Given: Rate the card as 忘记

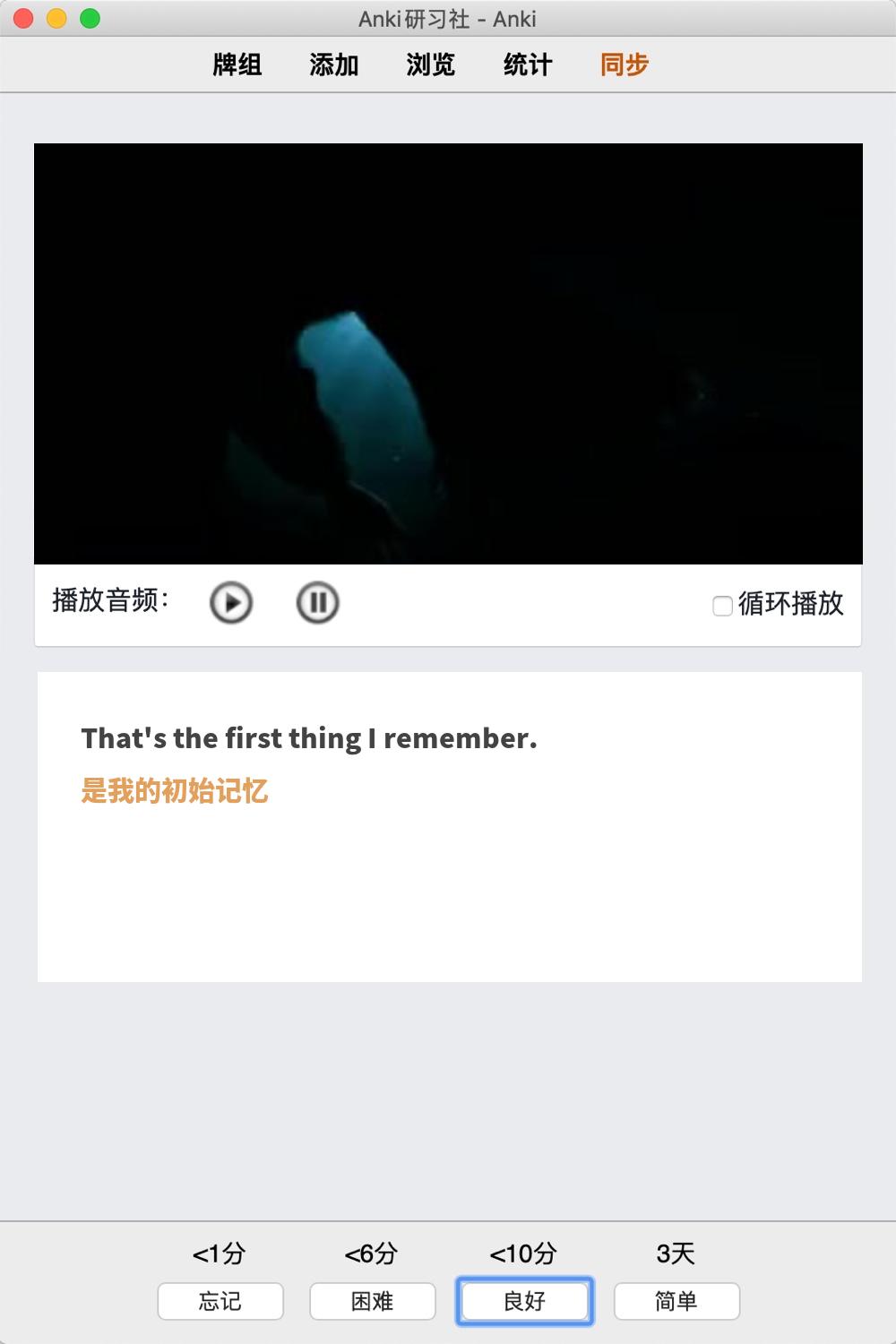Looking at the screenshot, I should pyautogui.click(x=220, y=1301).
